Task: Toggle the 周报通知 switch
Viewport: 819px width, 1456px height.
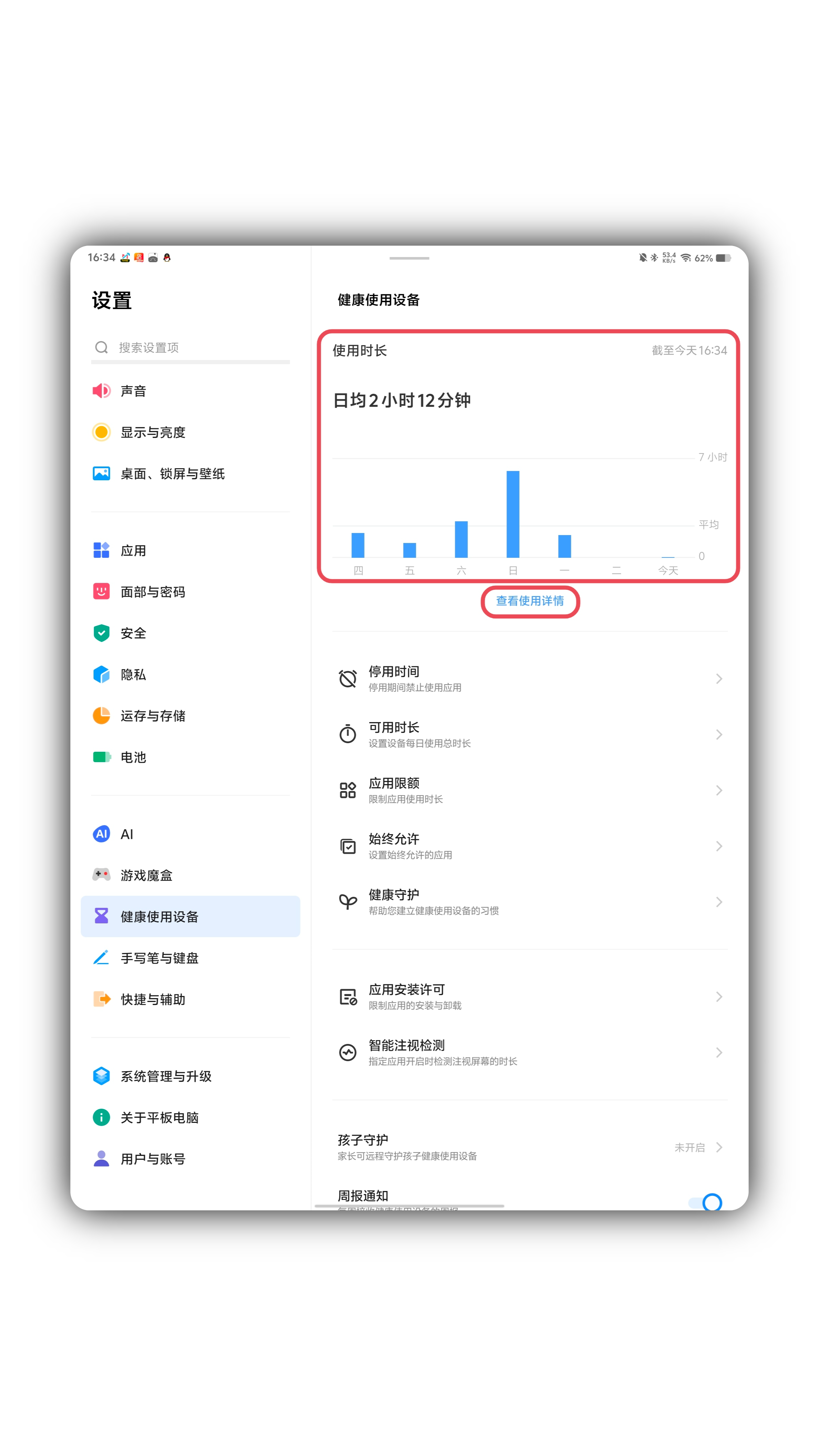Action: coord(705,1202)
